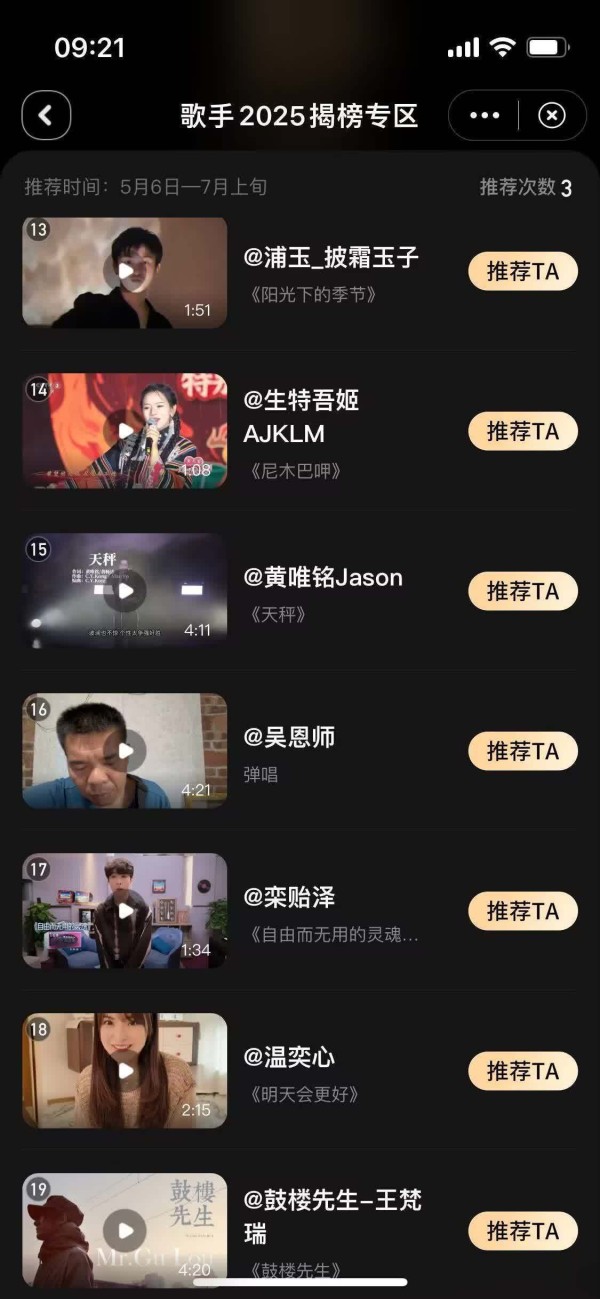The width and height of the screenshot is (600, 1299).
Task: Play the video 《尼木巴呷》
Action: click(x=125, y=431)
